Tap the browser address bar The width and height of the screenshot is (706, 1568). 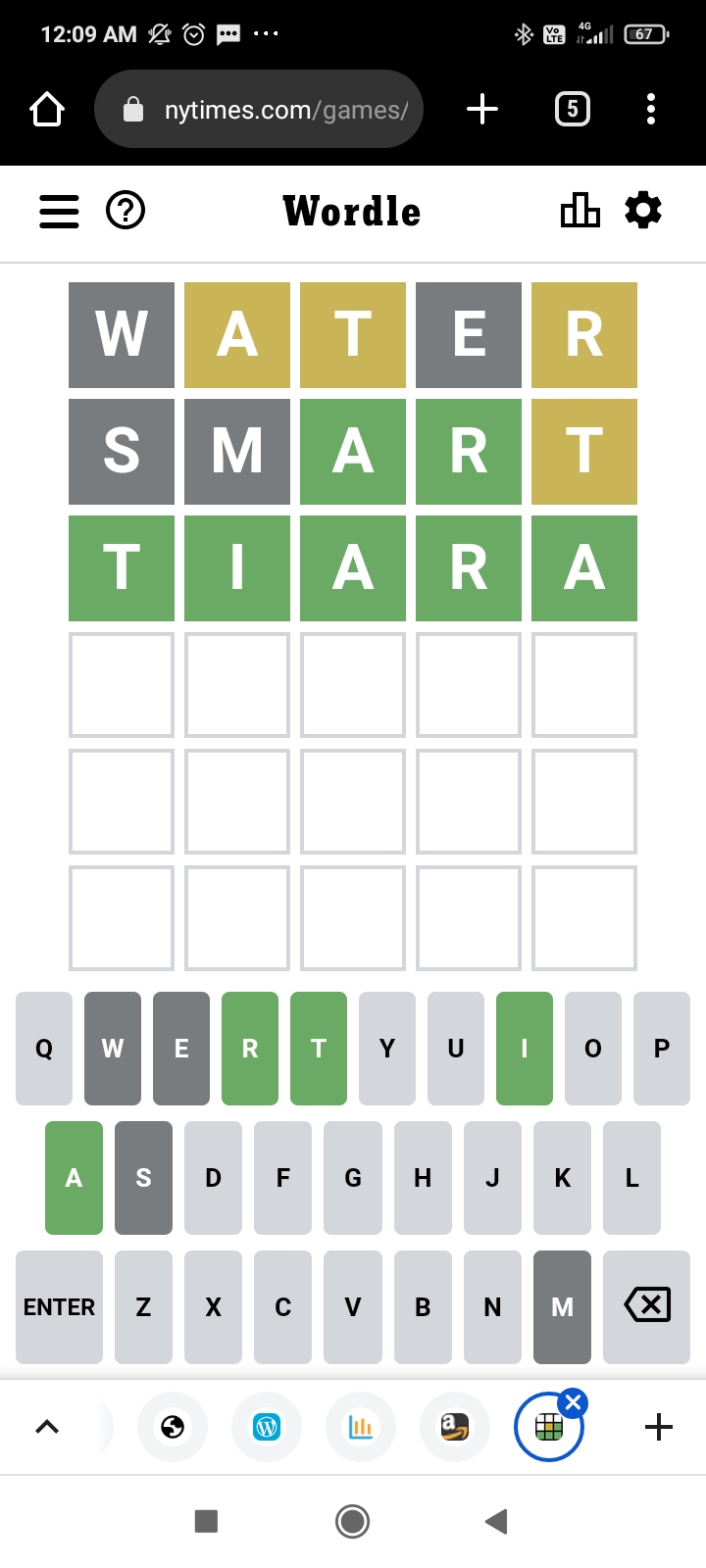coord(259,109)
